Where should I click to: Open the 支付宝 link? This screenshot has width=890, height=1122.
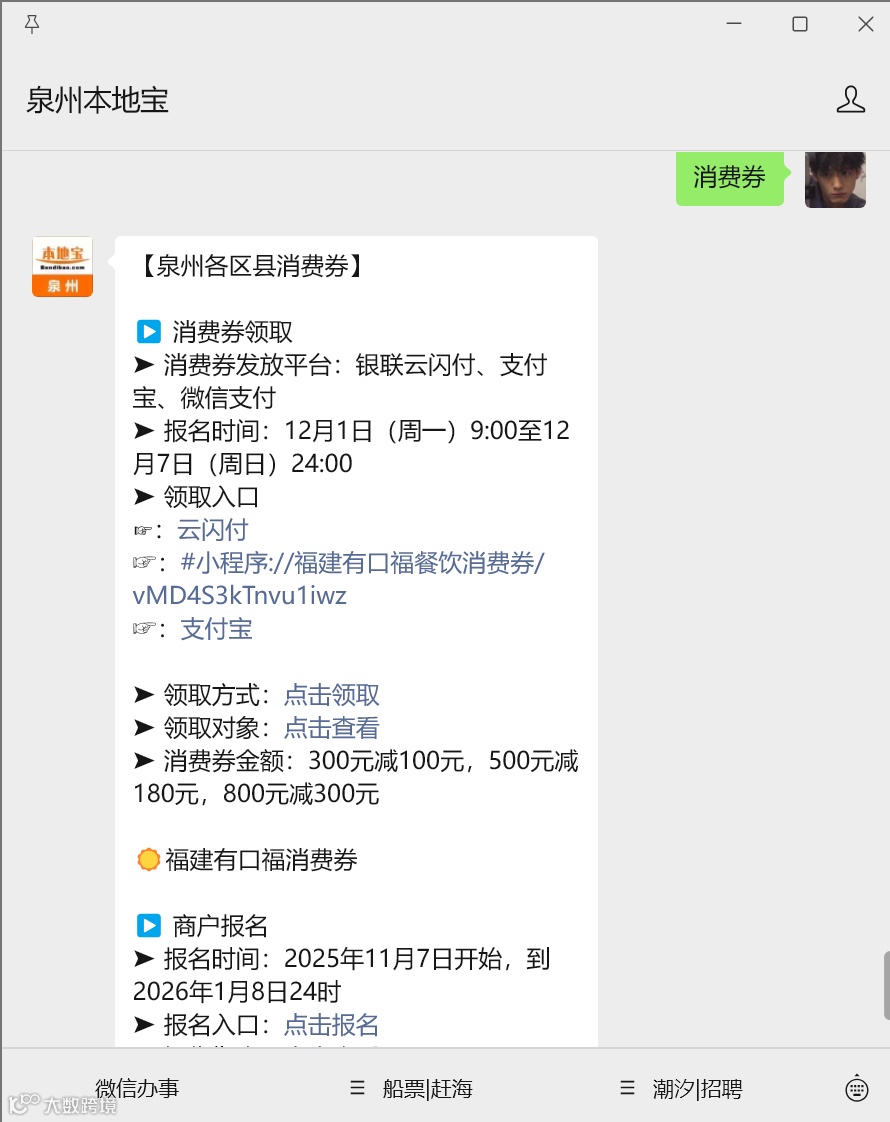click(x=216, y=629)
